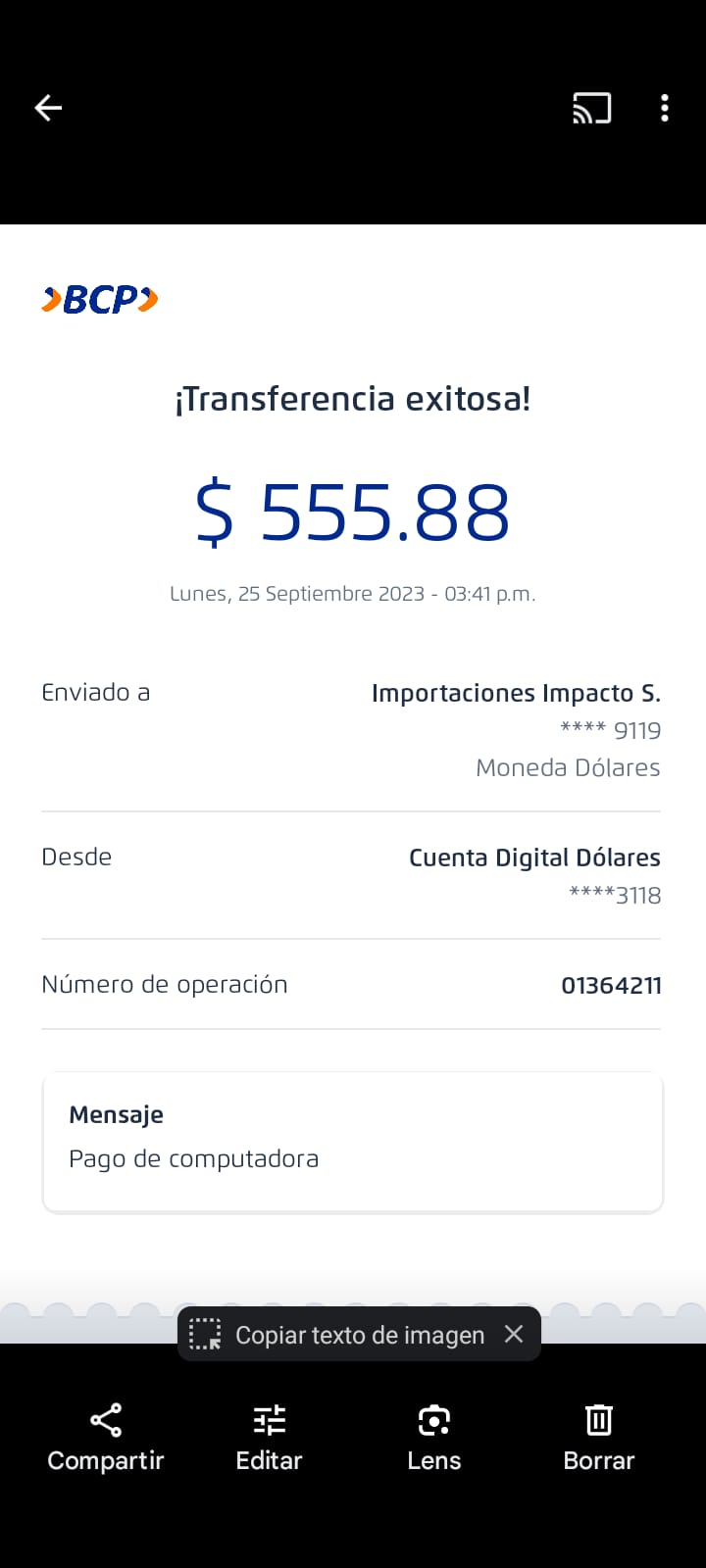The height and width of the screenshot is (1568, 706).
Task: Analyze the image with Lens
Action: click(x=433, y=1438)
